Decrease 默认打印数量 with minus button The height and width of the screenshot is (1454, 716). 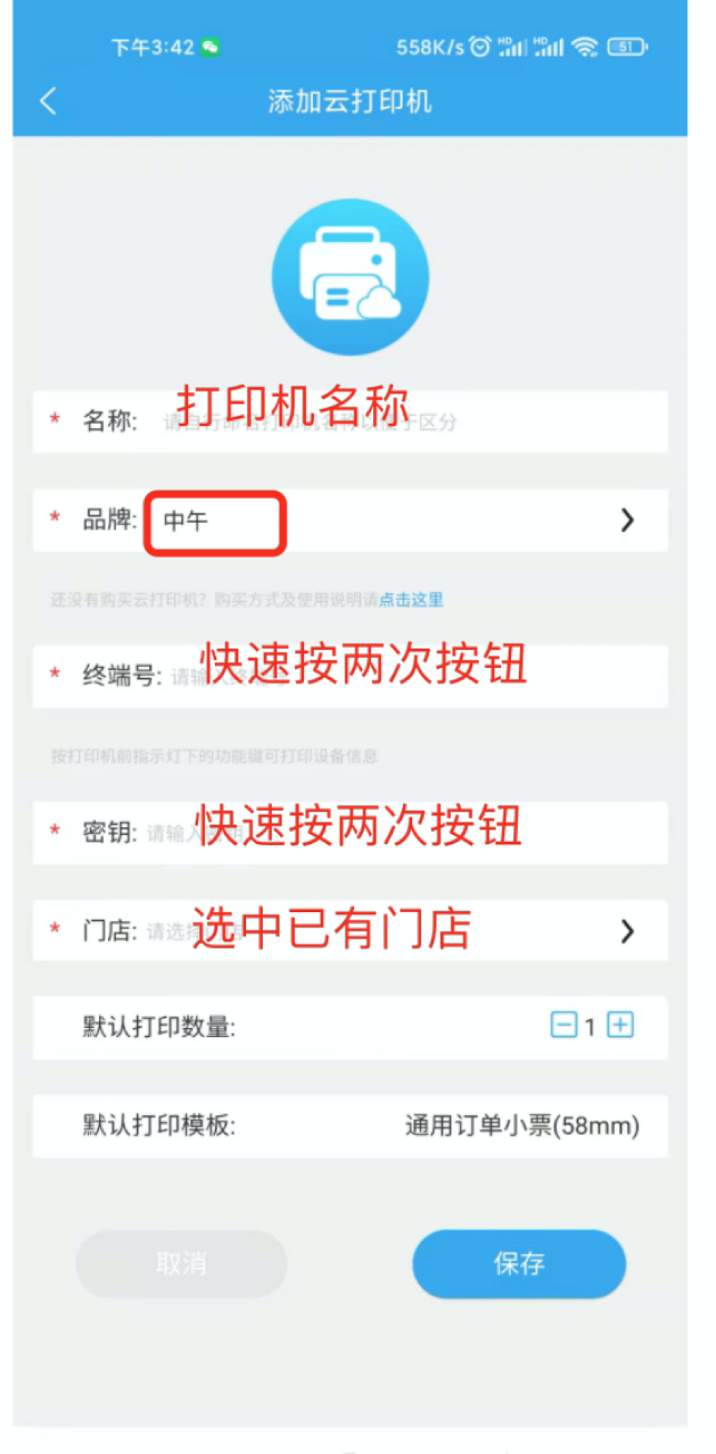[563, 1025]
